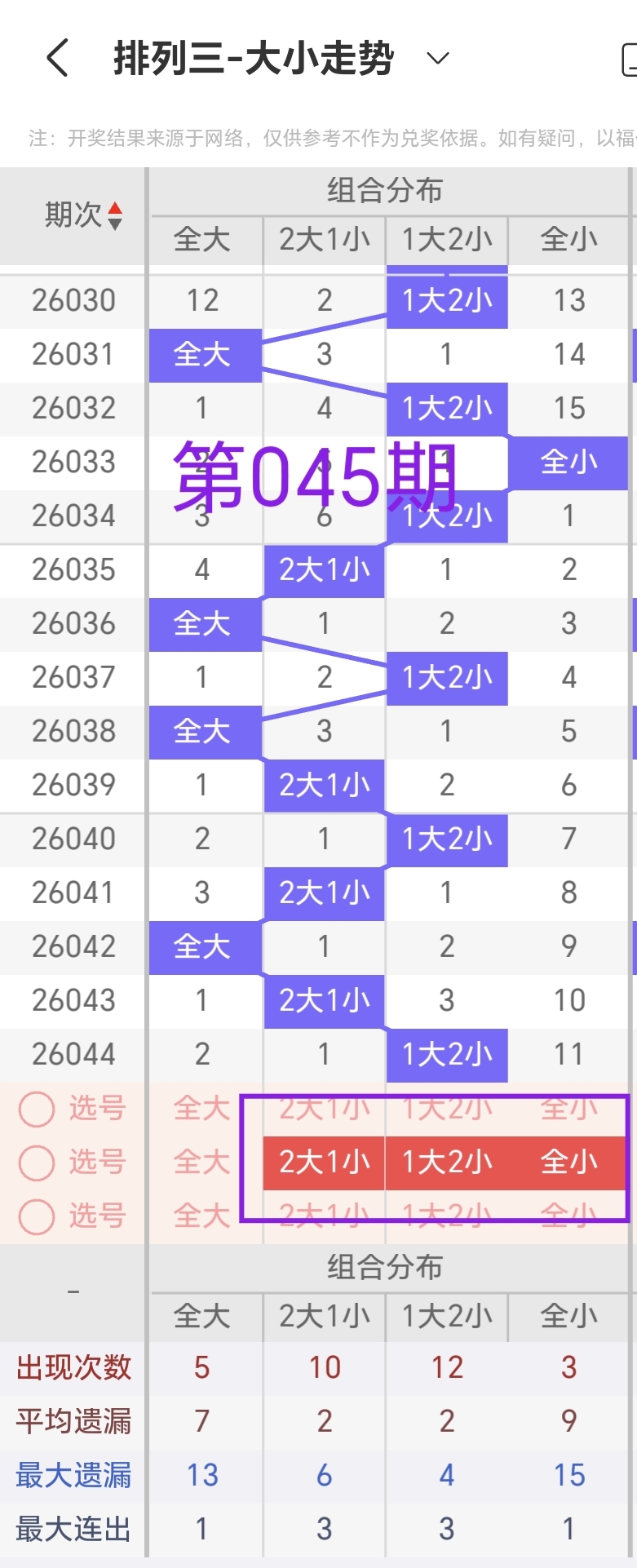Select the 全小 column header

568,240
